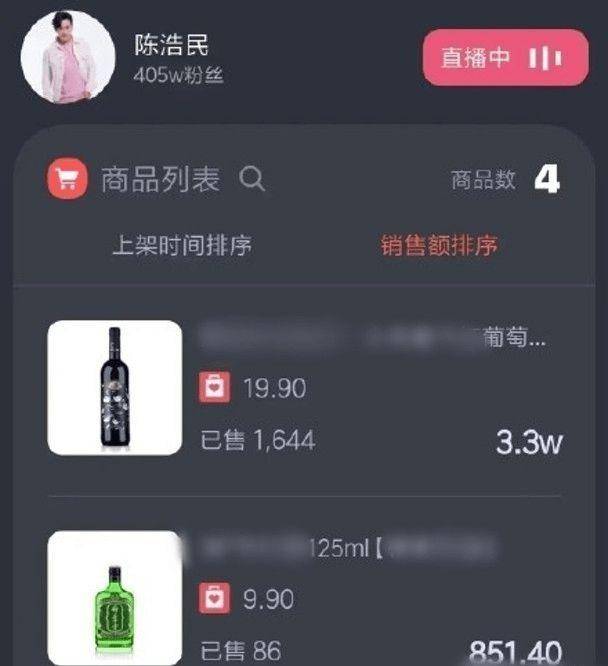Tap the 直播中 live button

coord(503,57)
